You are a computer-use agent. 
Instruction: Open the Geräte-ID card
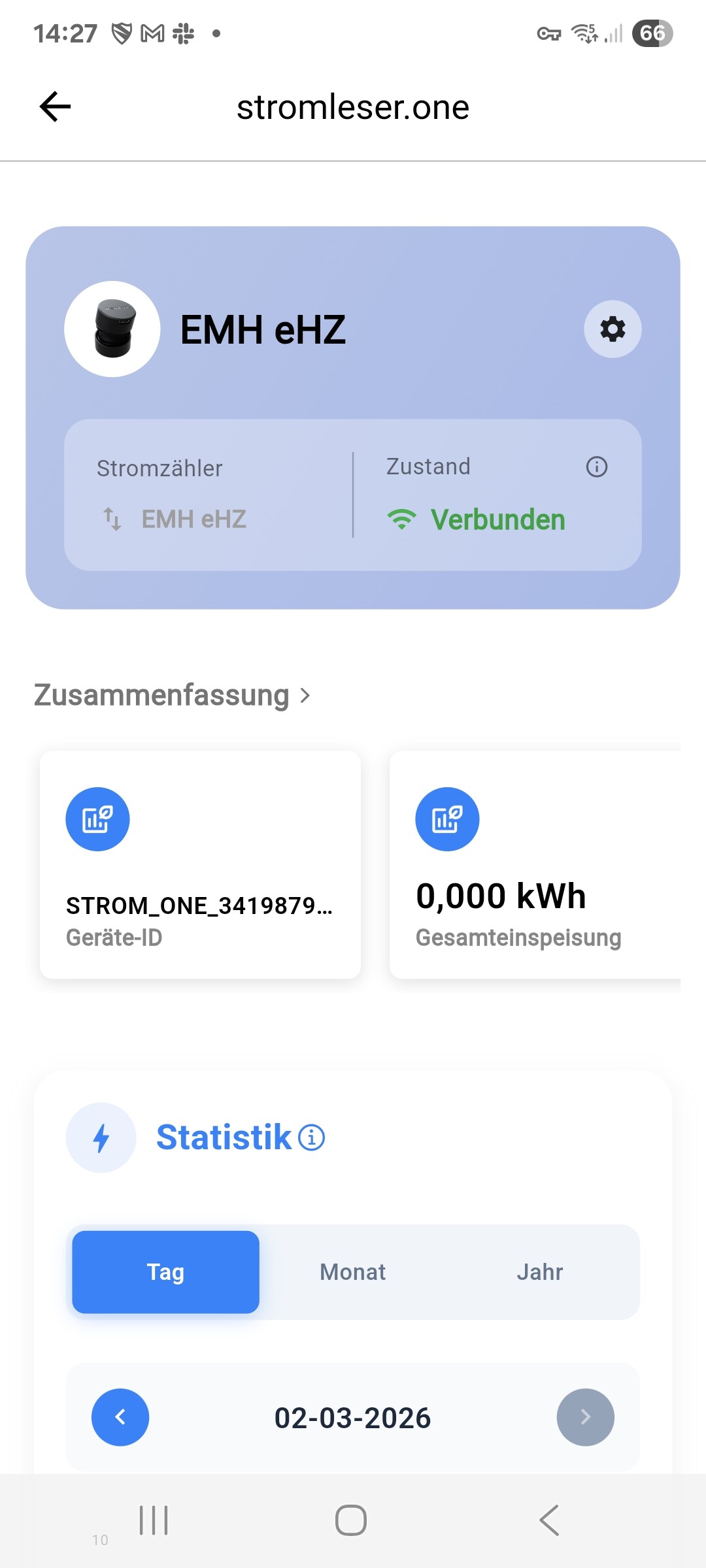pyautogui.click(x=200, y=864)
